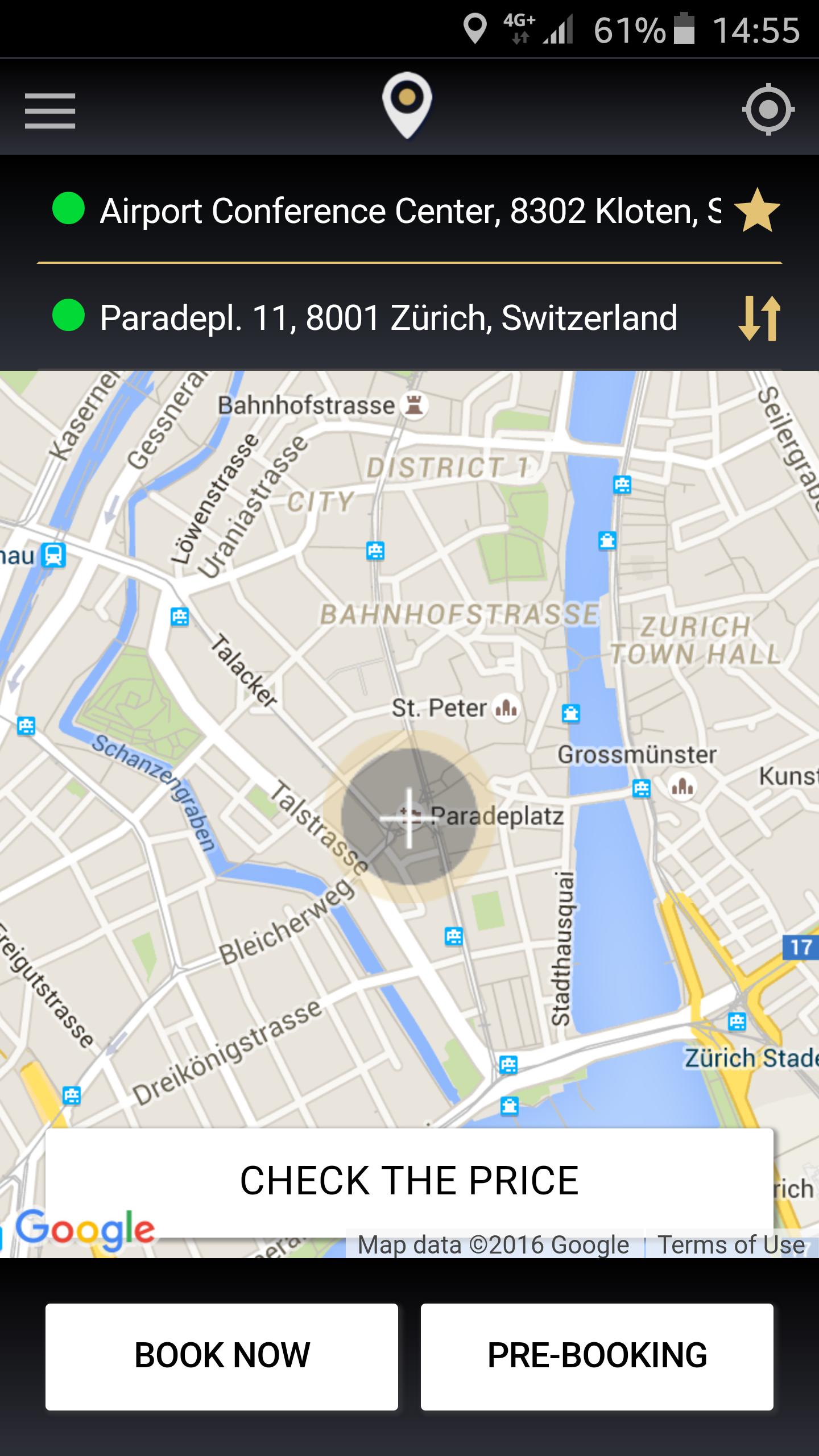Book the ride now

tap(222, 1356)
